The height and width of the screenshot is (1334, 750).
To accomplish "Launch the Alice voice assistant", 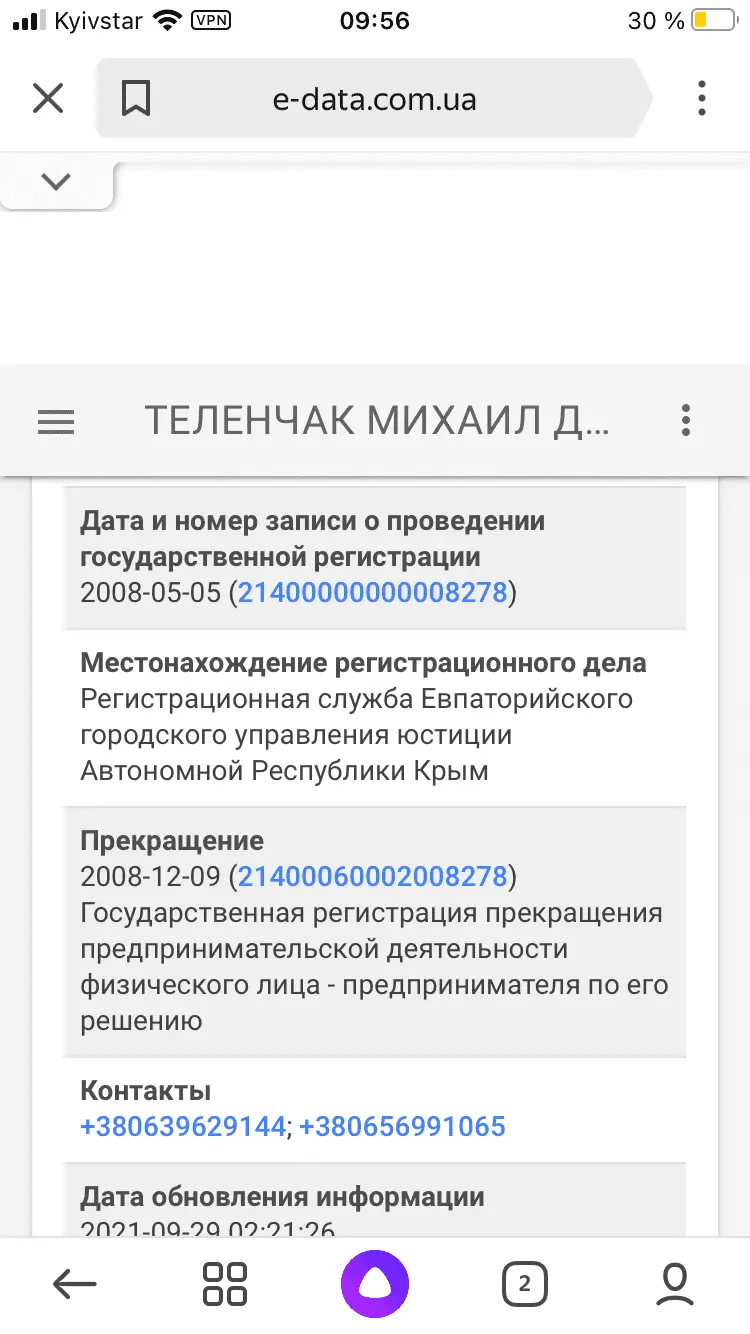I will pos(375,1284).
